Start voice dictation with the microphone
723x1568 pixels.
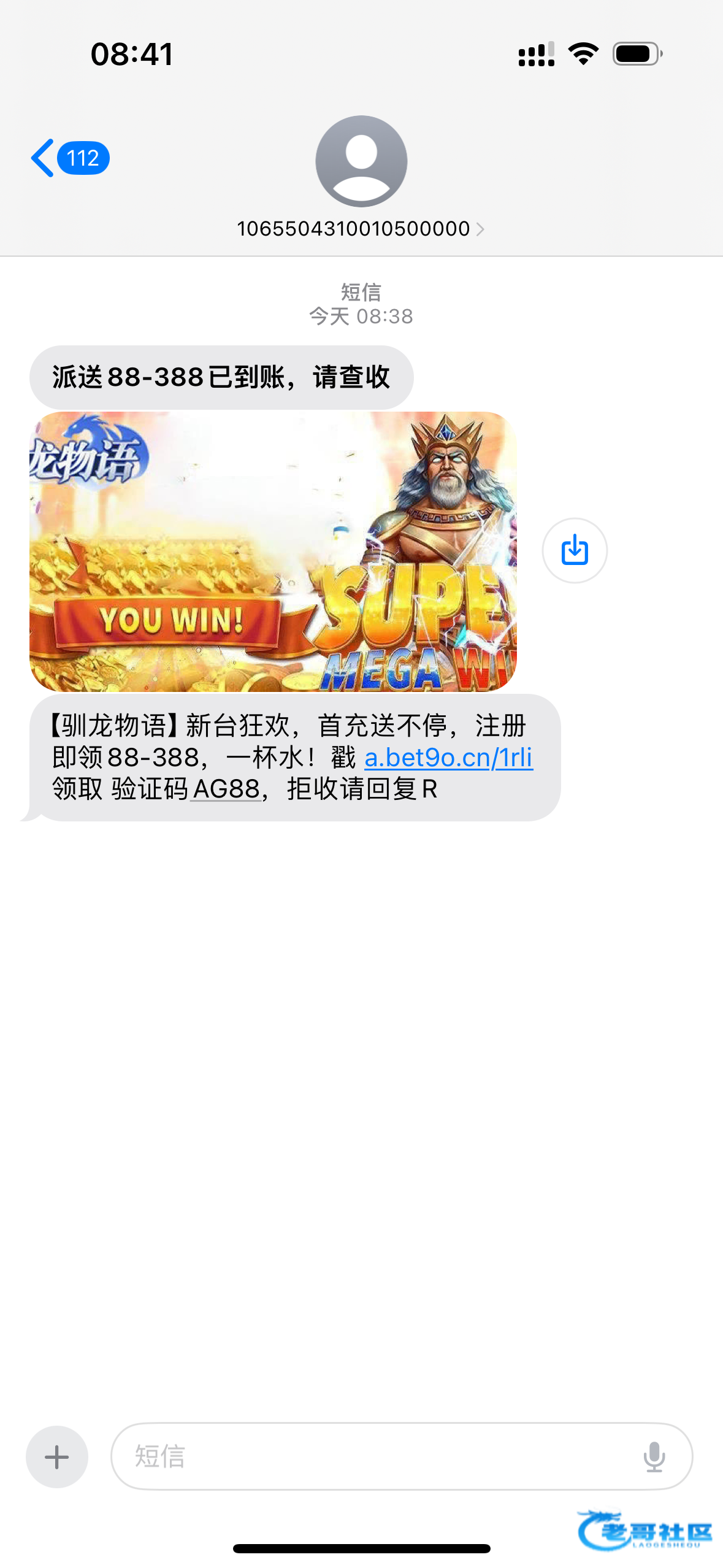click(654, 1456)
